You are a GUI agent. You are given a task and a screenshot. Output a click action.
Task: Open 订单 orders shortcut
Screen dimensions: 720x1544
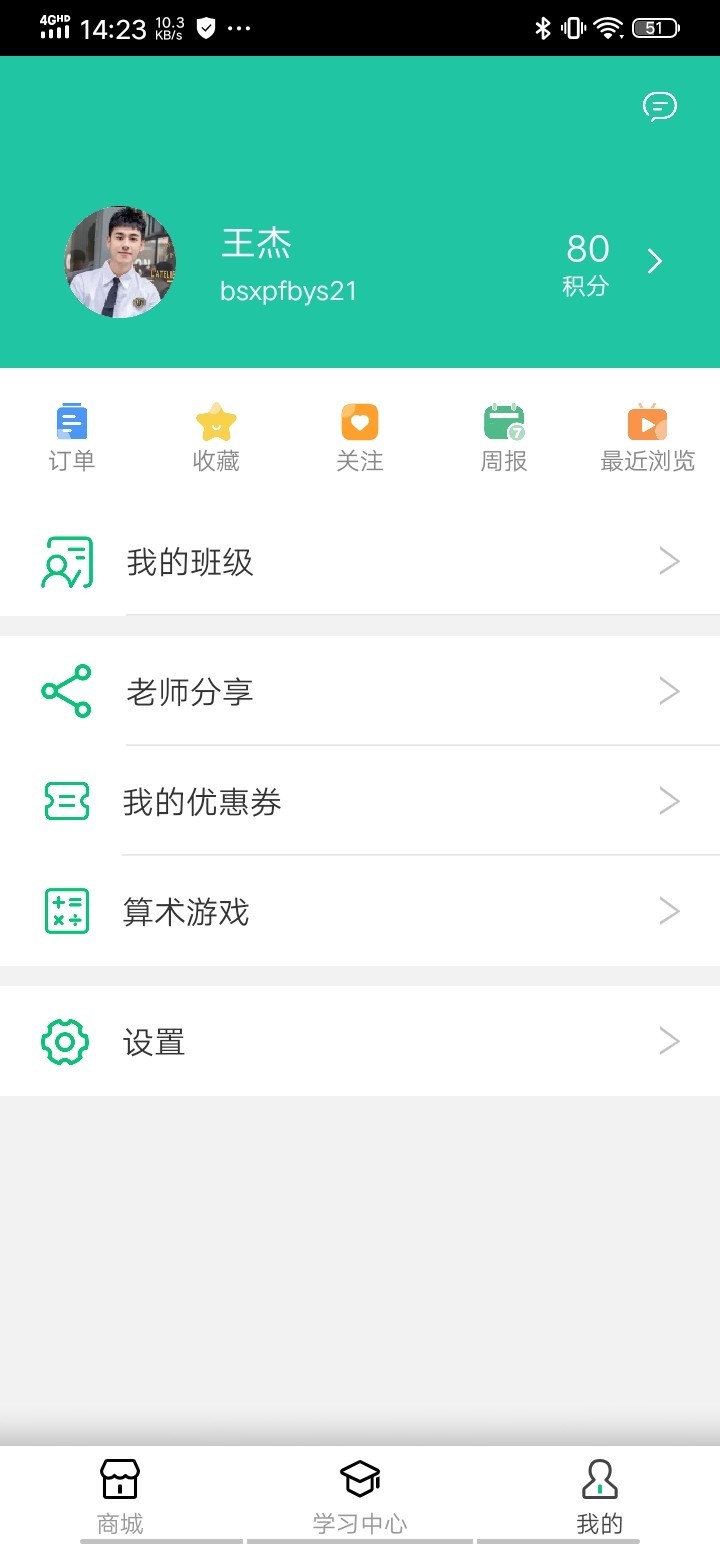click(x=72, y=438)
